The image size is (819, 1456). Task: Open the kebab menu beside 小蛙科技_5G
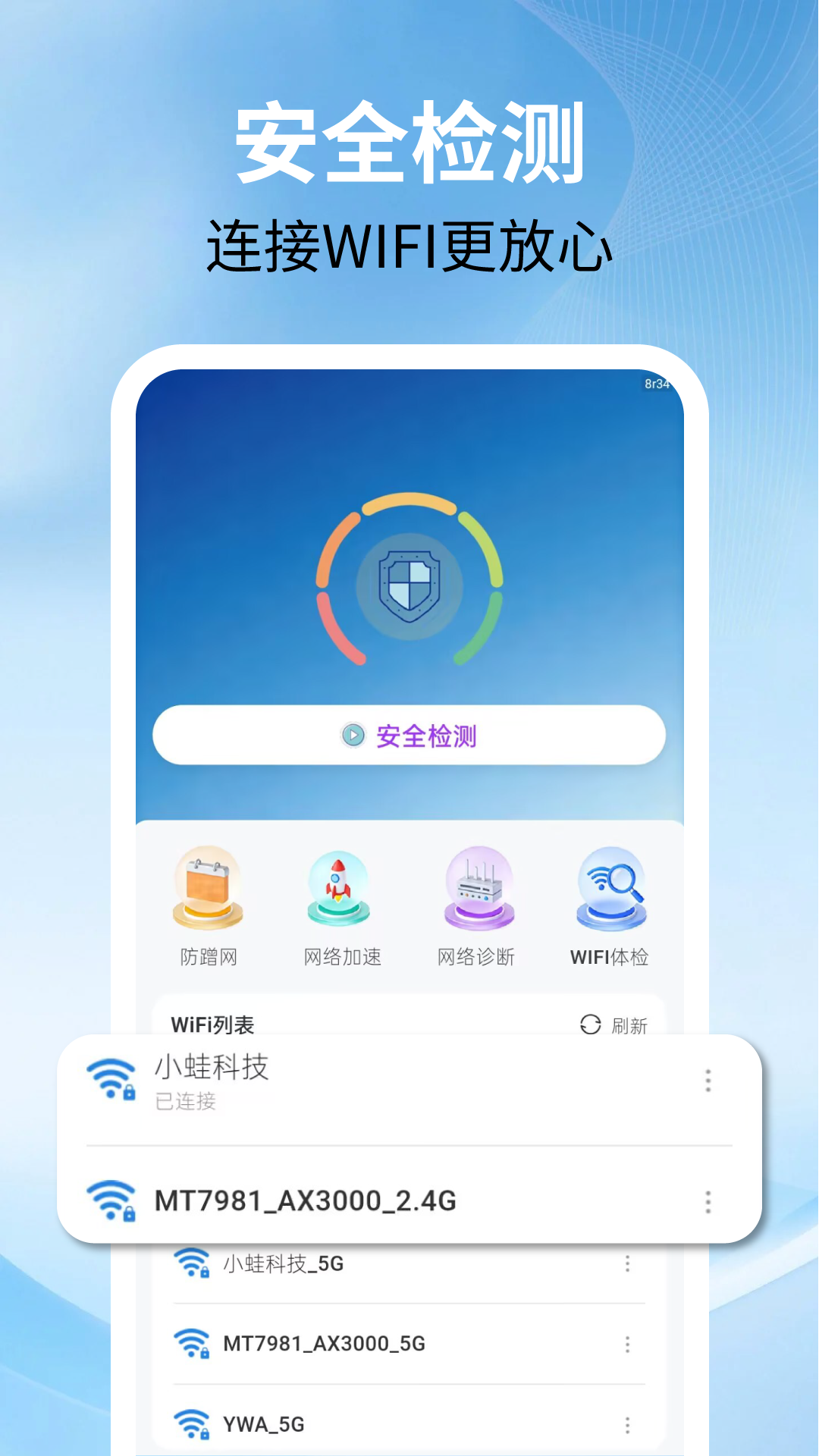click(627, 1263)
